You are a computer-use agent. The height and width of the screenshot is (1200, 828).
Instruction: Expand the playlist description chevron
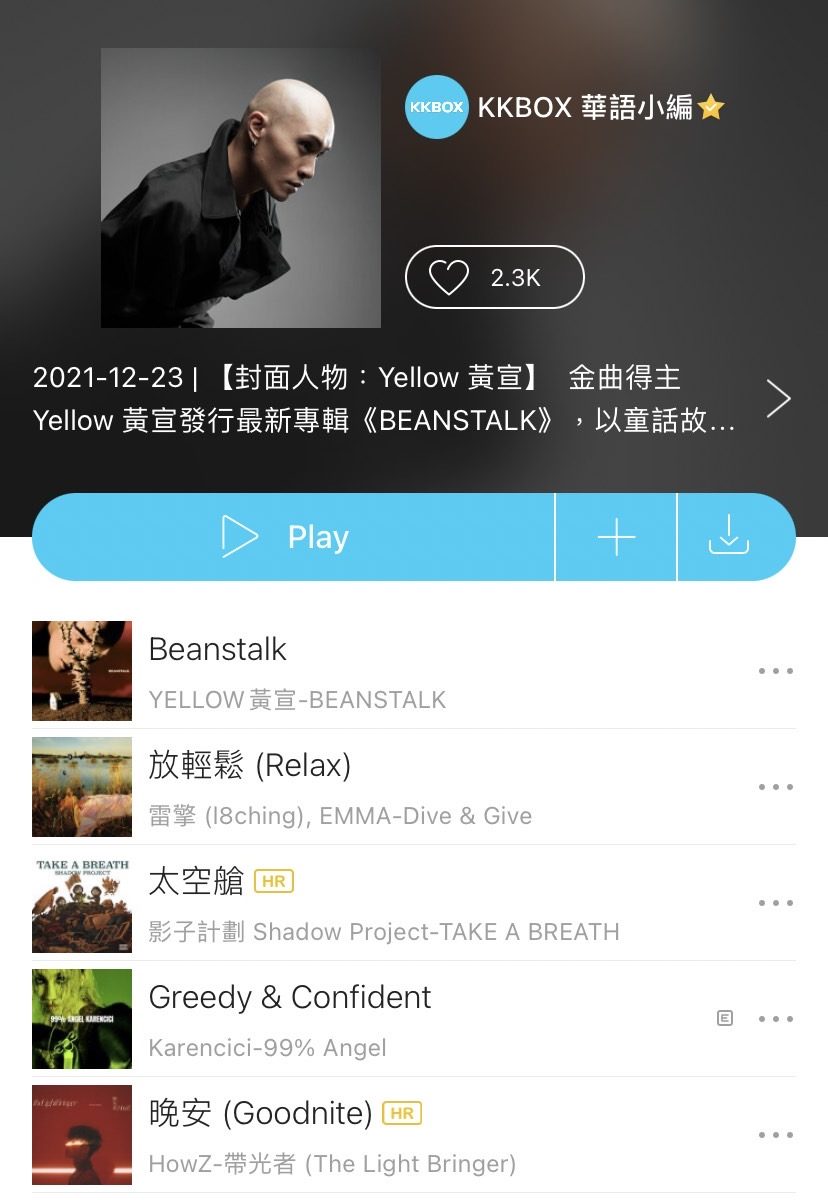(x=778, y=399)
